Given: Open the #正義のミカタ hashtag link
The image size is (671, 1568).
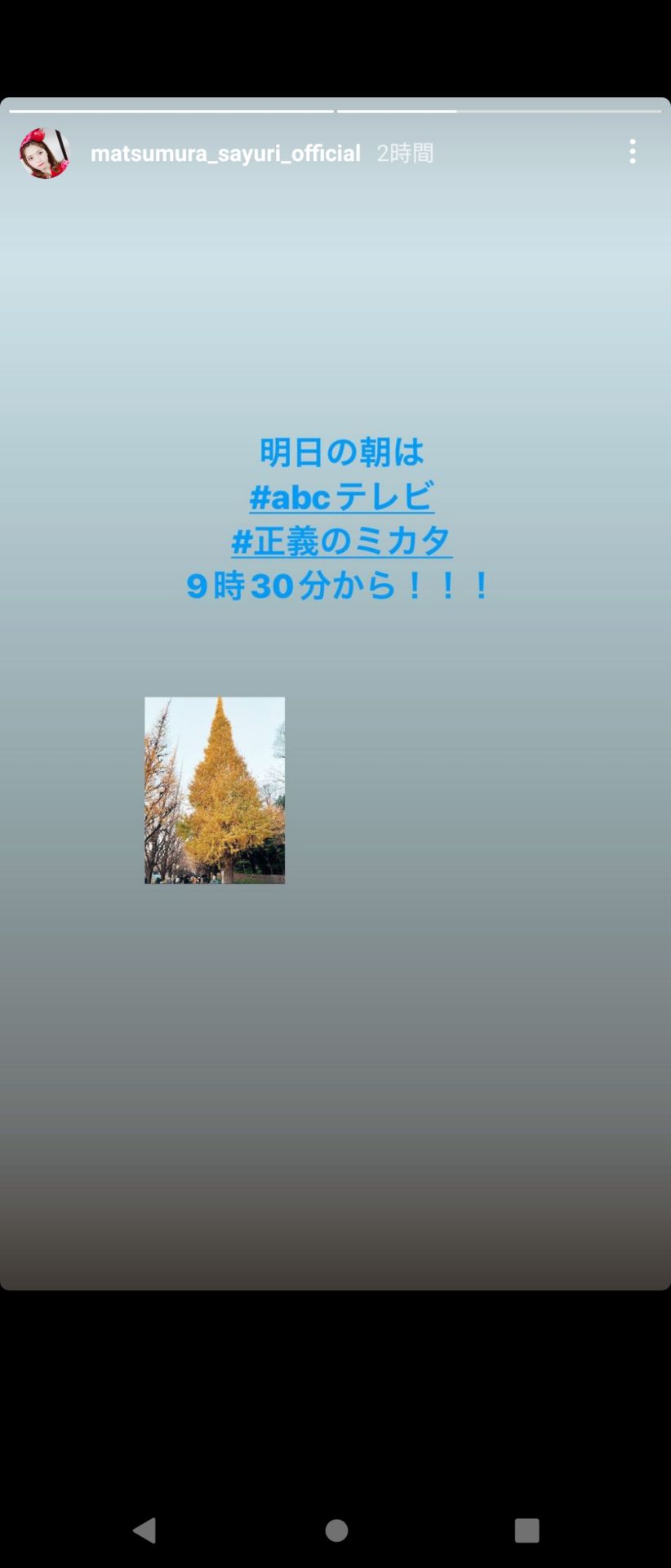Looking at the screenshot, I should [341, 541].
